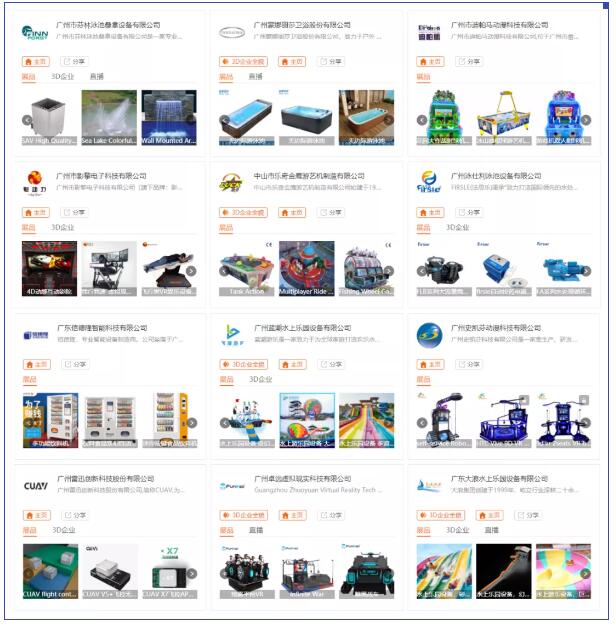Switch to 3D企业 tab on Firsle card
616x625 pixels.
pyautogui.click(x=457, y=227)
